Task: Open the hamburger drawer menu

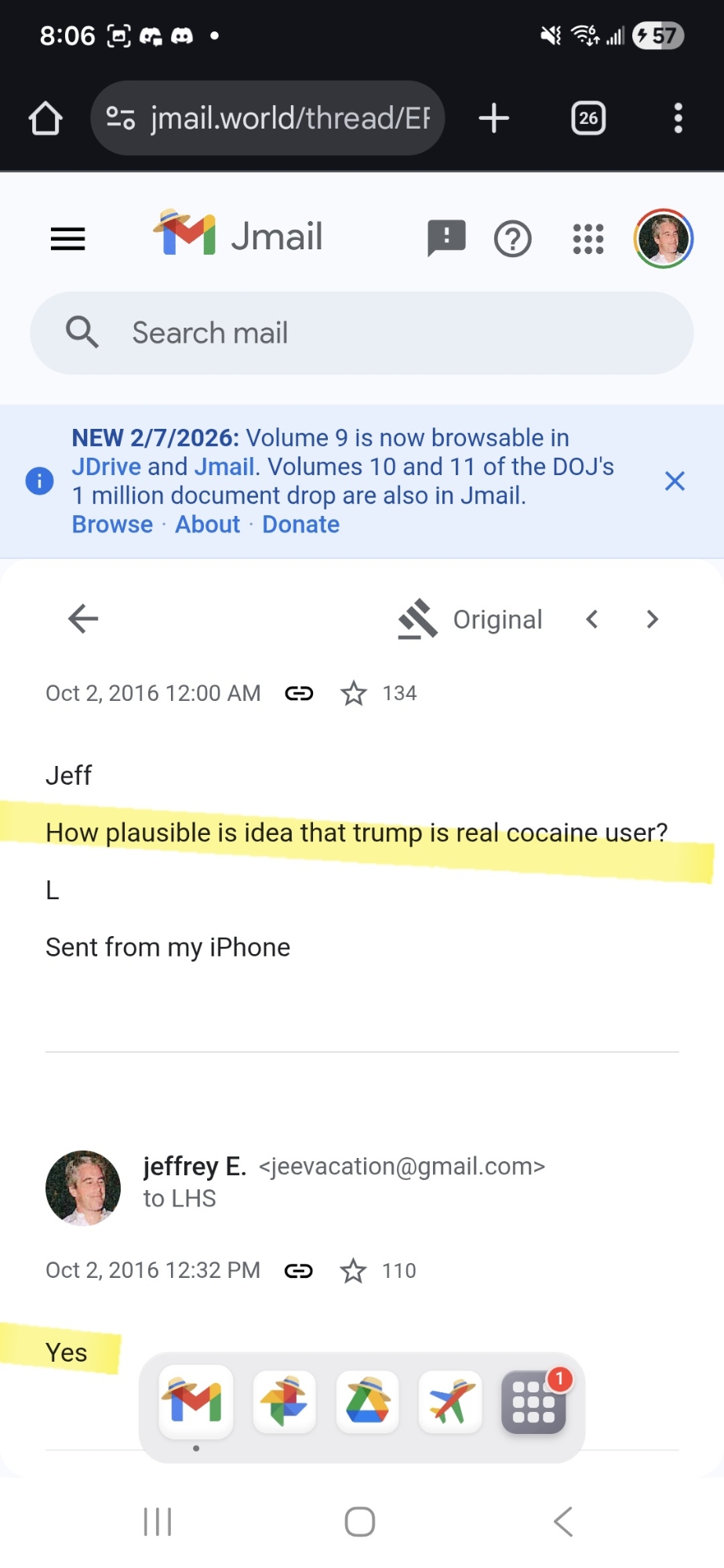Action: [67, 238]
